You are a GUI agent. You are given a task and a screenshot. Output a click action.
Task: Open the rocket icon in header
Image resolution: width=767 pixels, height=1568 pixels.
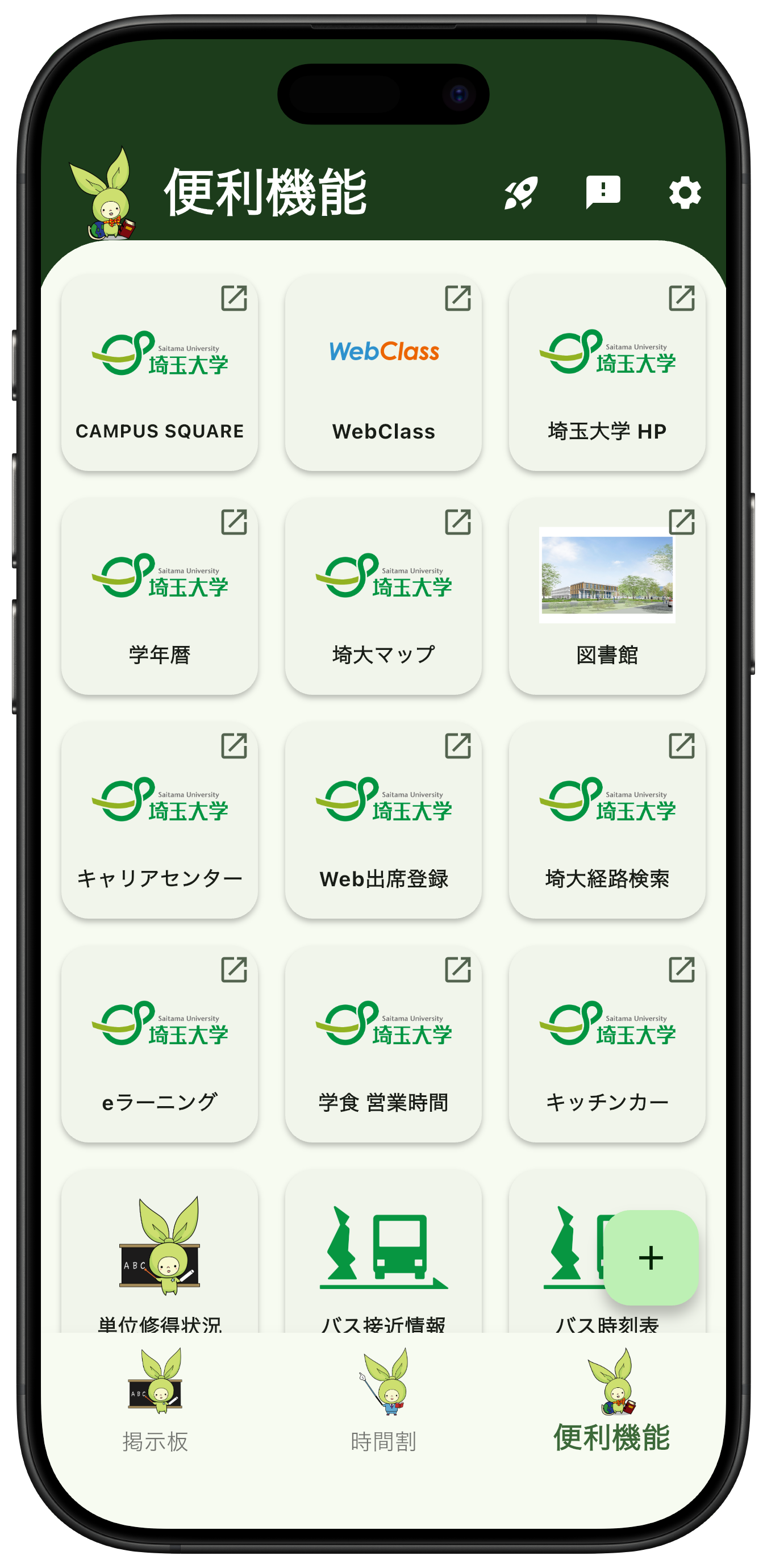[521, 193]
